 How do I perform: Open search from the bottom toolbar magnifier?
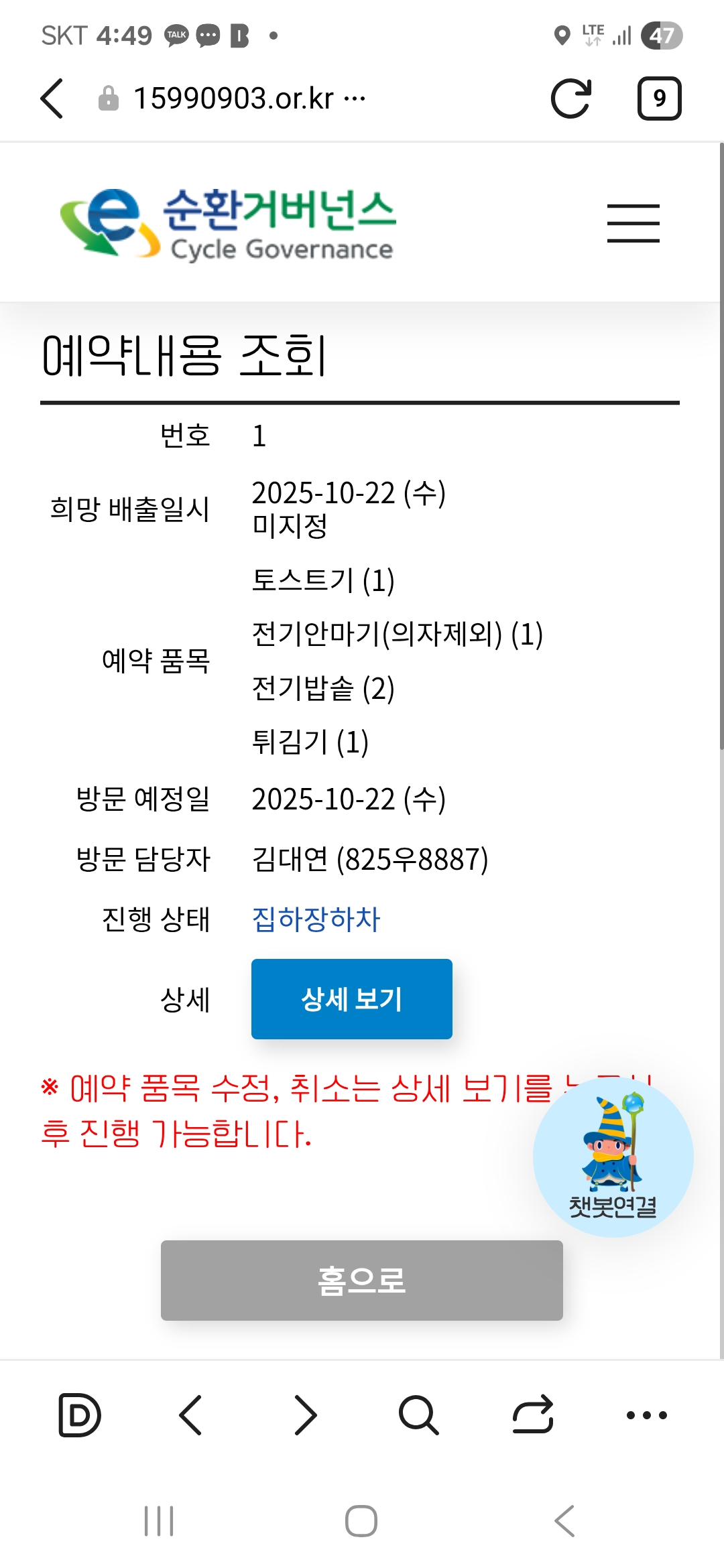click(x=419, y=1415)
